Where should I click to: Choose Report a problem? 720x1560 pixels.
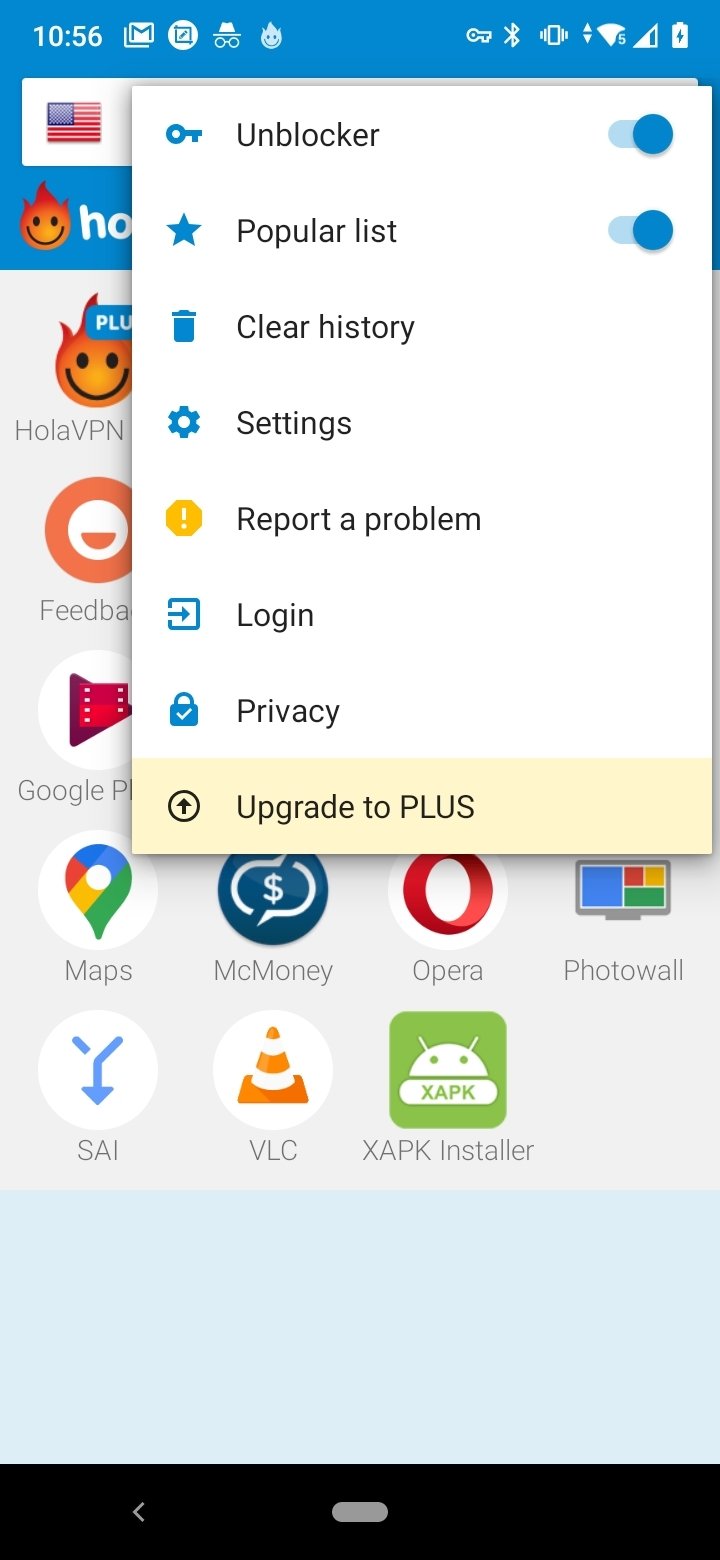(x=422, y=518)
